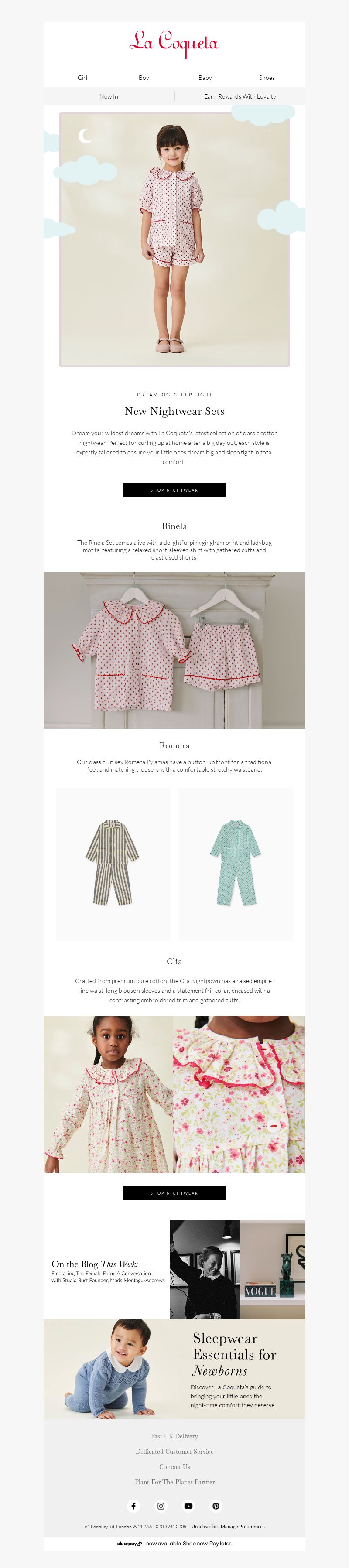Open the Rinela pyjama set photo
The width and height of the screenshot is (349, 1568).
point(174,649)
